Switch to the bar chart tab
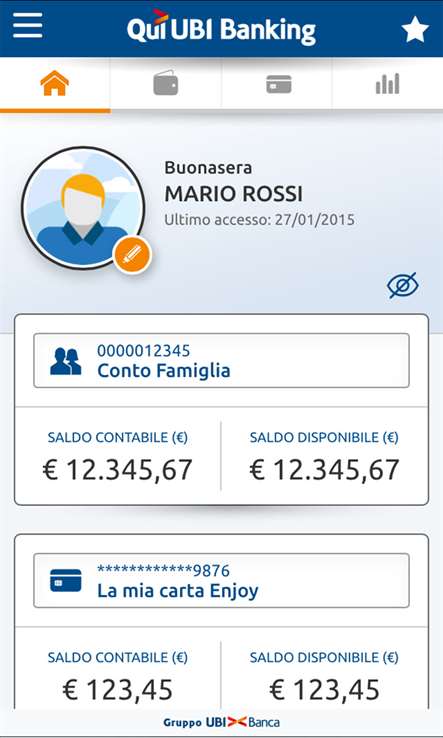Image resolution: width=443 pixels, height=738 pixels. pyautogui.click(x=387, y=84)
